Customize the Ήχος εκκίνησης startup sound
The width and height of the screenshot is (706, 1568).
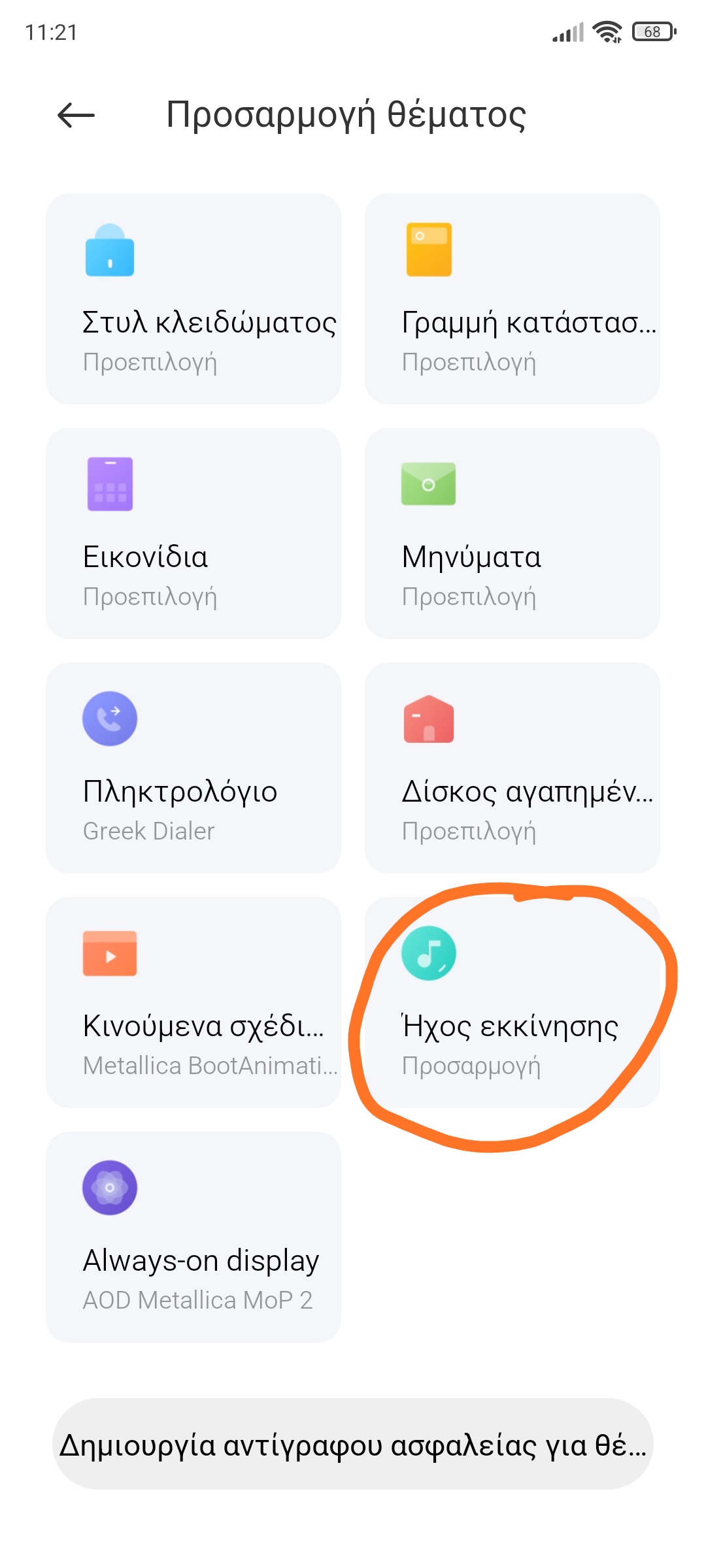coord(512,1002)
